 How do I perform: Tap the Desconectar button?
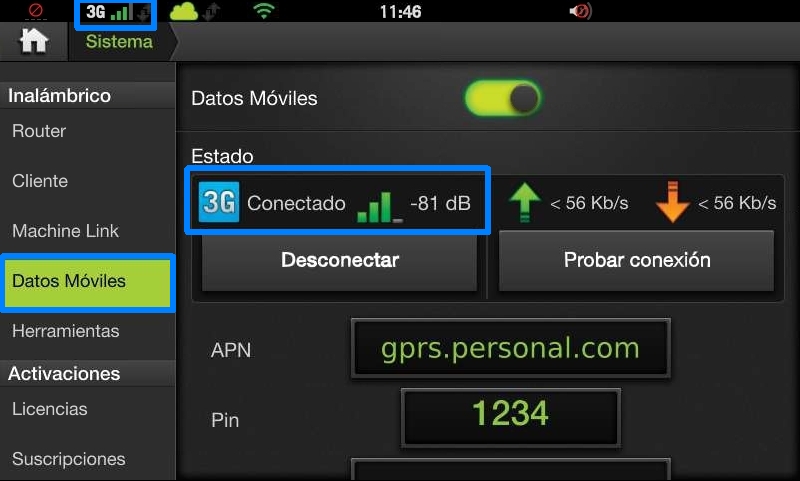340,261
